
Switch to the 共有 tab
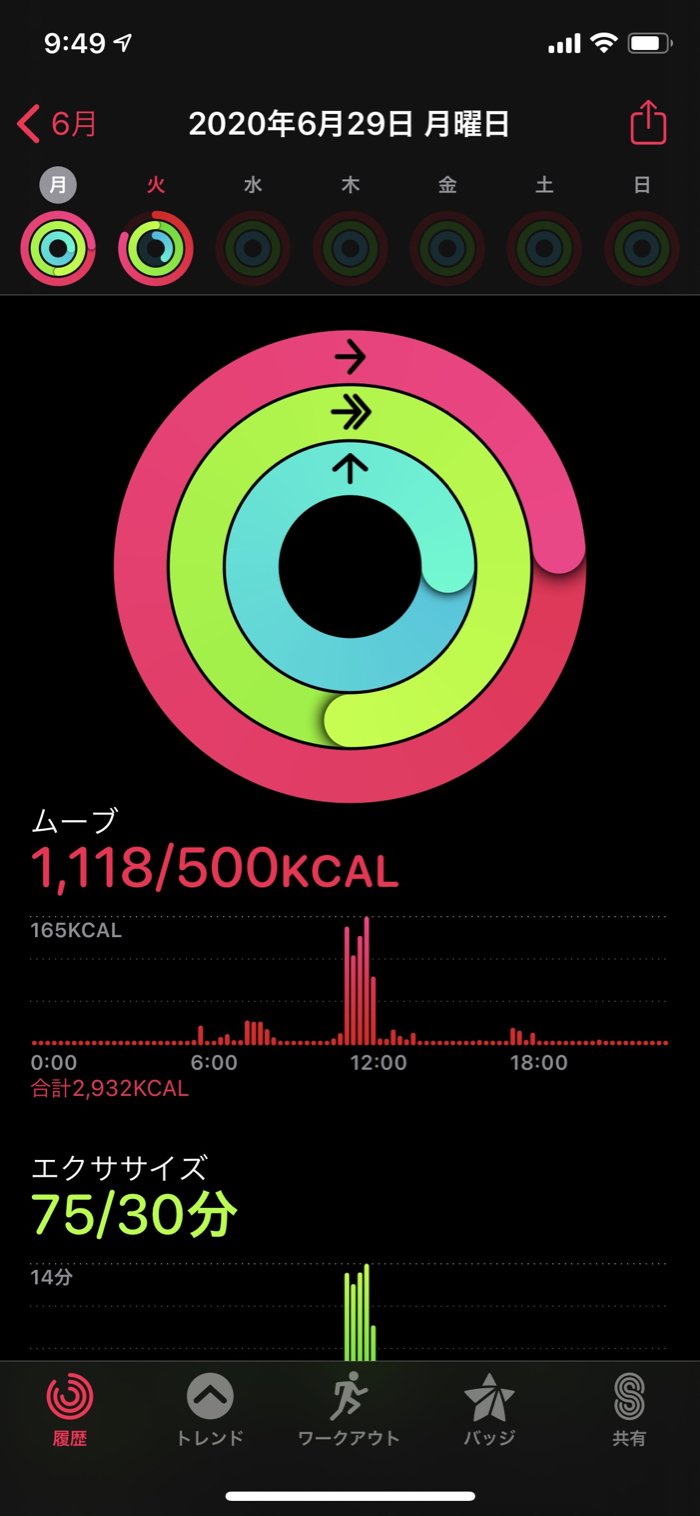coord(629,1410)
